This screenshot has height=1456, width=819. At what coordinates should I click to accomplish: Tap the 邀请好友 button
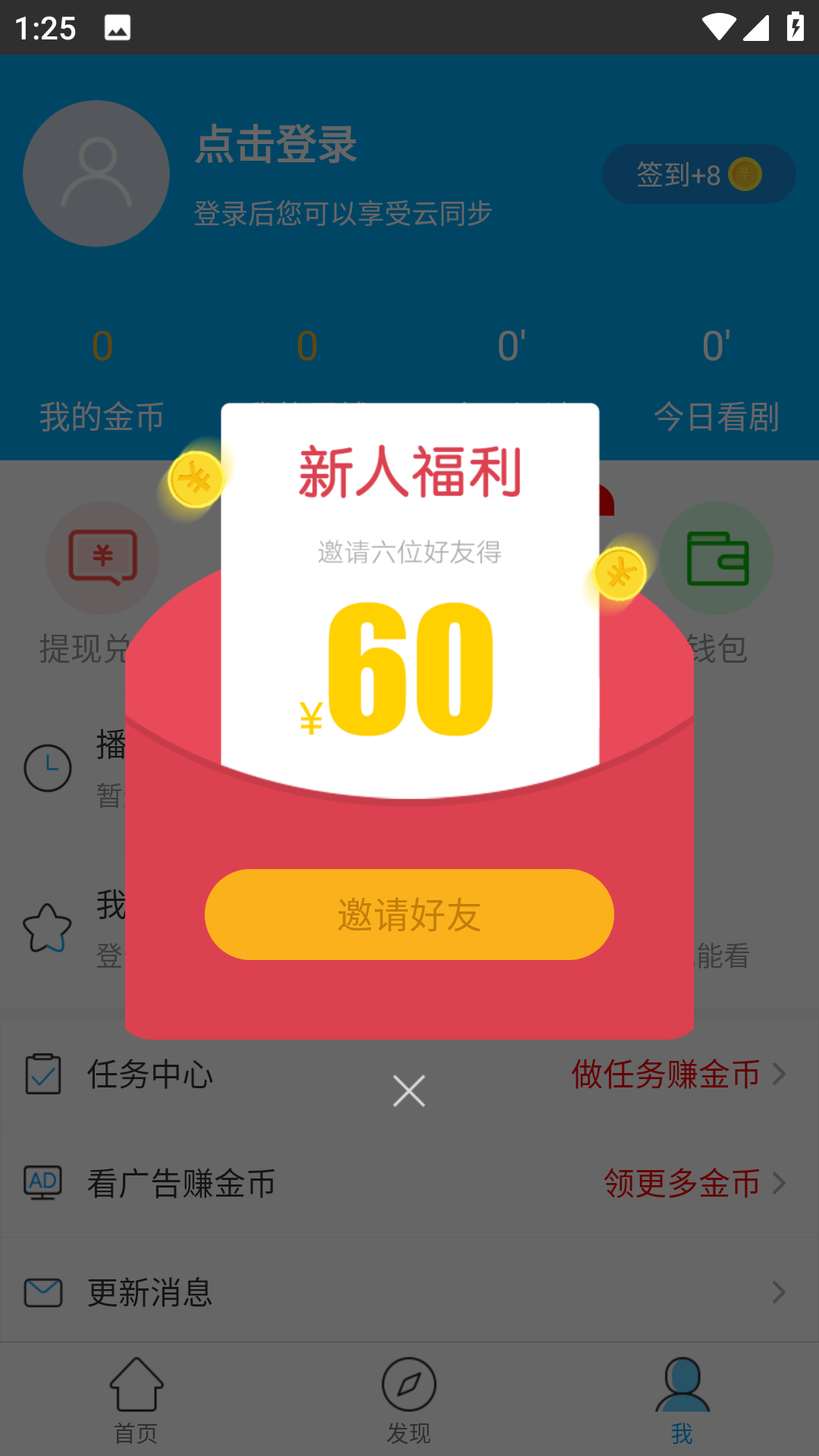pos(409,915)
